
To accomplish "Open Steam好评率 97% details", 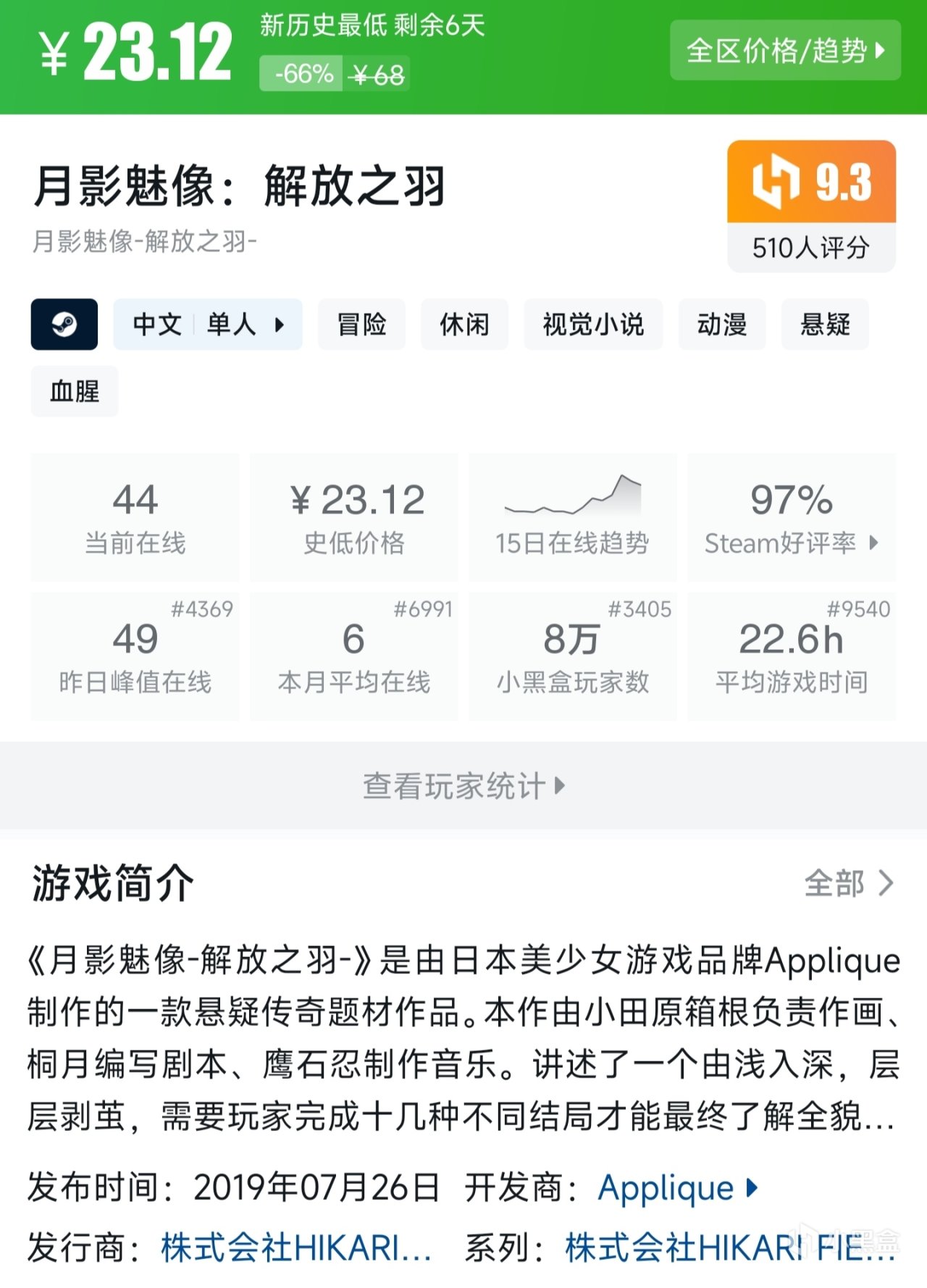I will (792, 517).
